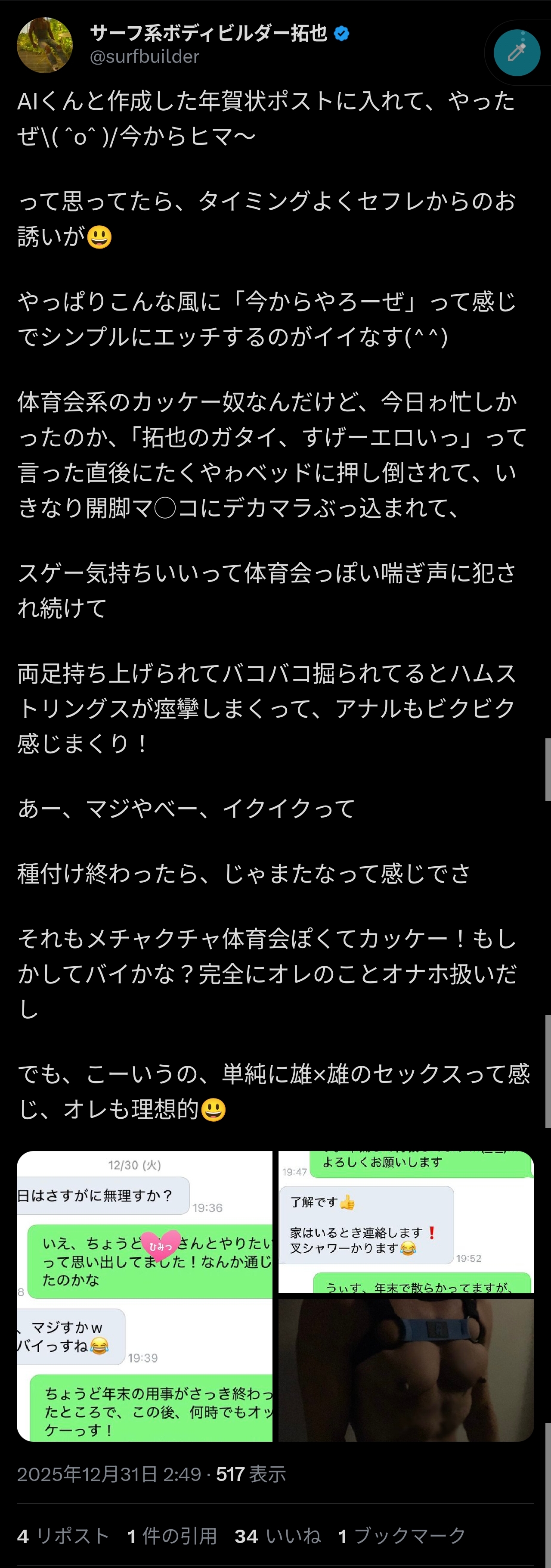Viewport: 551px width, 1568px height.
Task: Open the サーフ系ボディビルダー拓也 profile name
Action: (209, 33)
